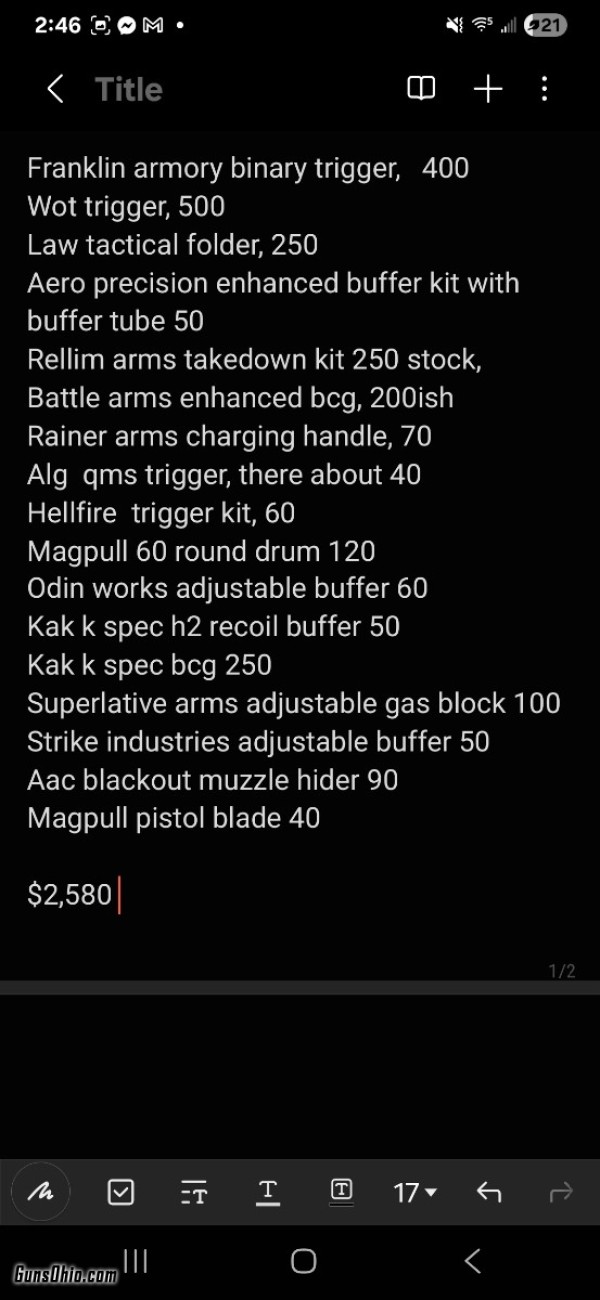
Task: Open recent apps from the navigation bar
Action: tap(135, 1262)
